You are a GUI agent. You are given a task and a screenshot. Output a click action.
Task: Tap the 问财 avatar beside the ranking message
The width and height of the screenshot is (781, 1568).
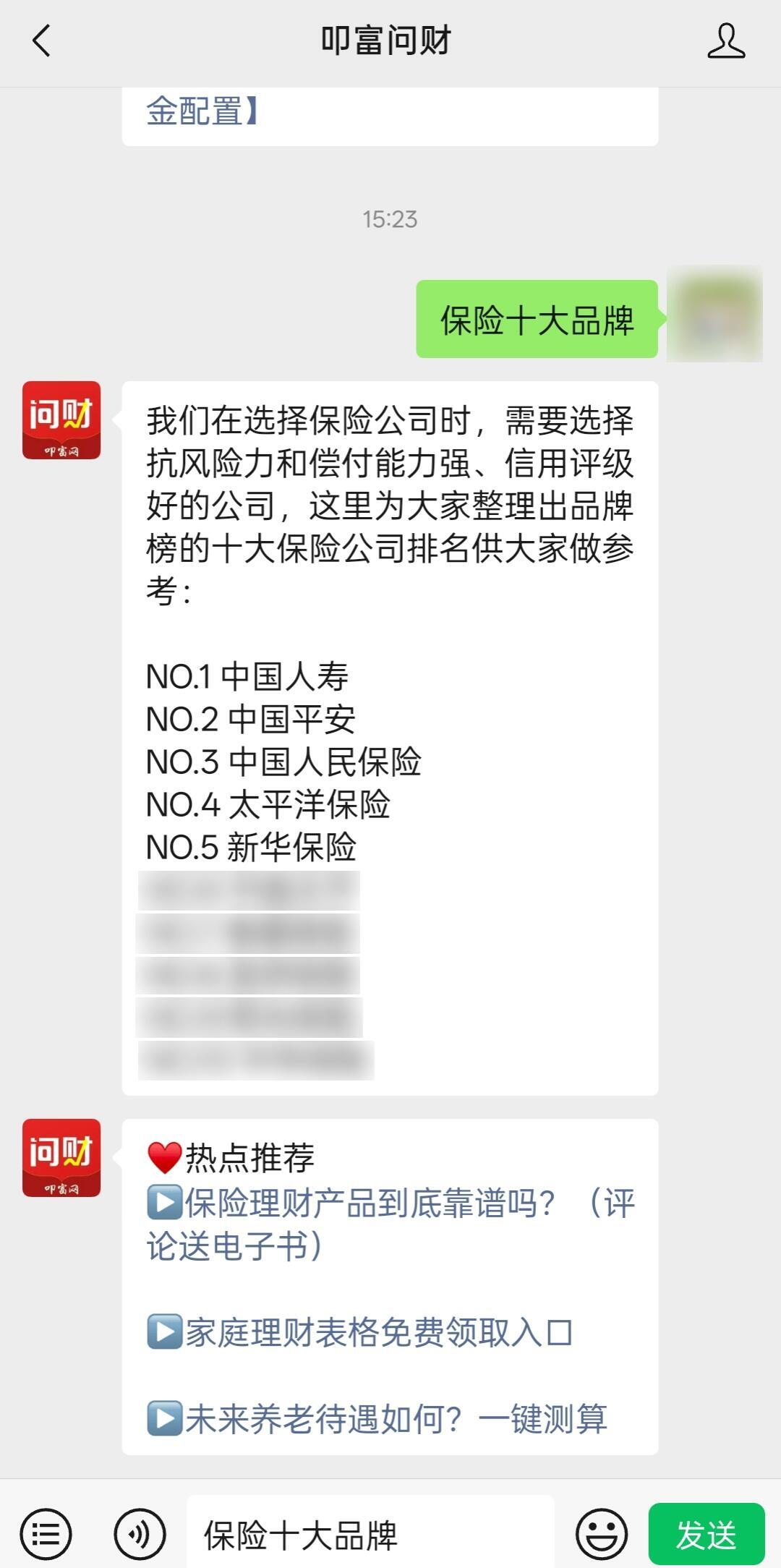pos(61,420)
